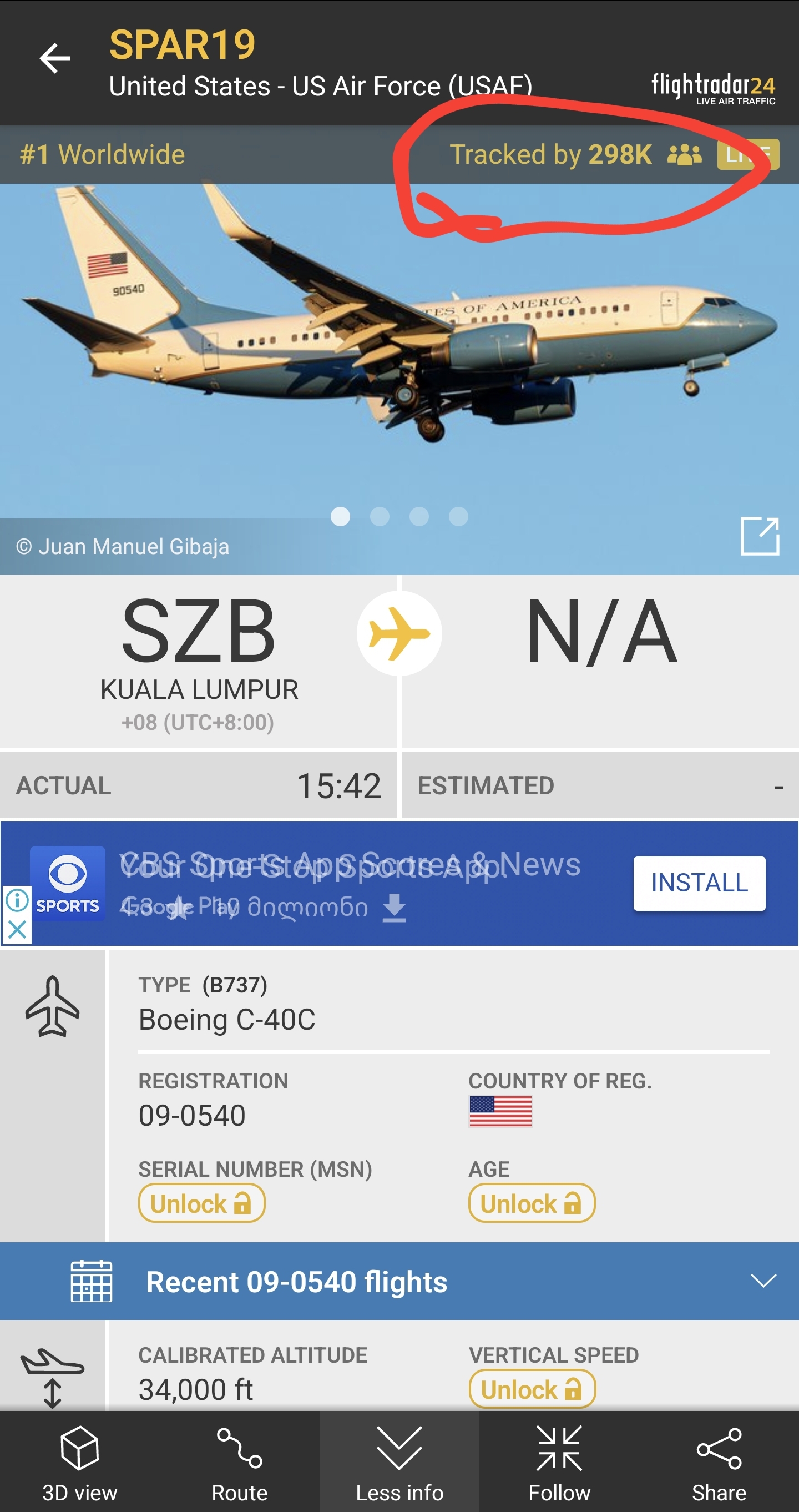The image size is (799, 1512).
Task: Install the CBS Sports app
Action: point(699,883)
